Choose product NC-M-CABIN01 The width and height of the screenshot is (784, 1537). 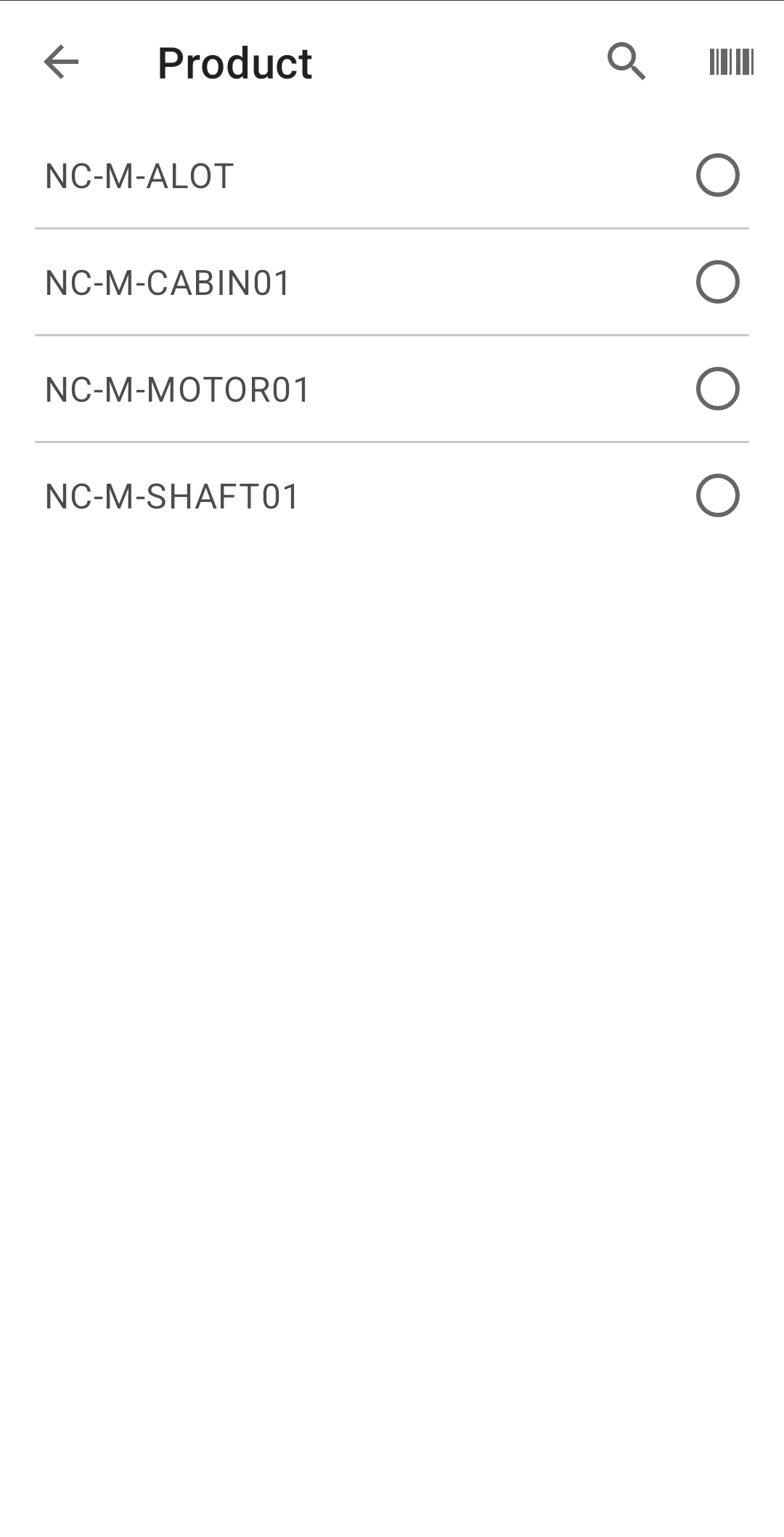click(x=392, y=283)
